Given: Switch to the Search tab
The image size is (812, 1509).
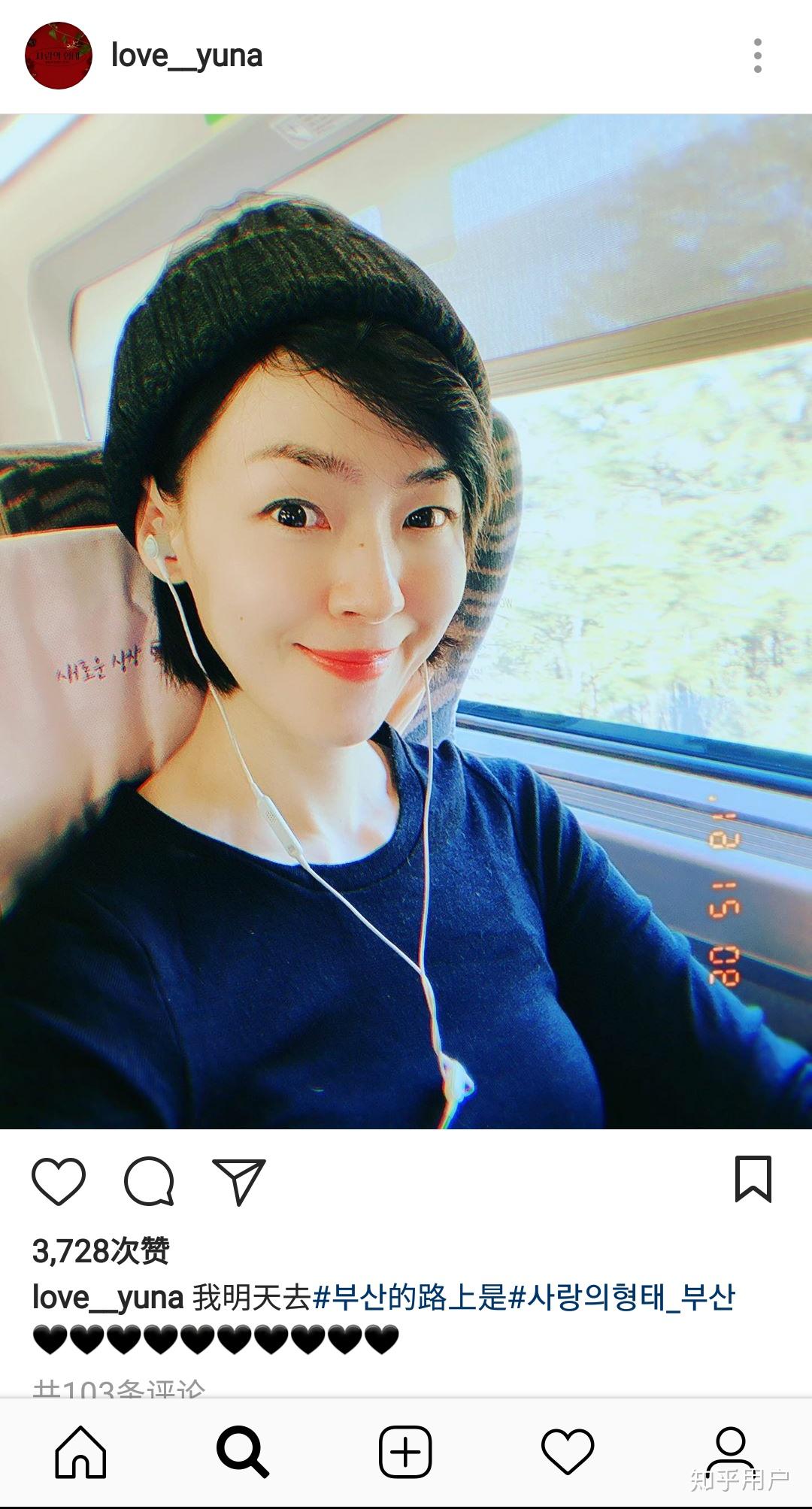Looking at the screenshot, I should click(x=242, y=1452).
